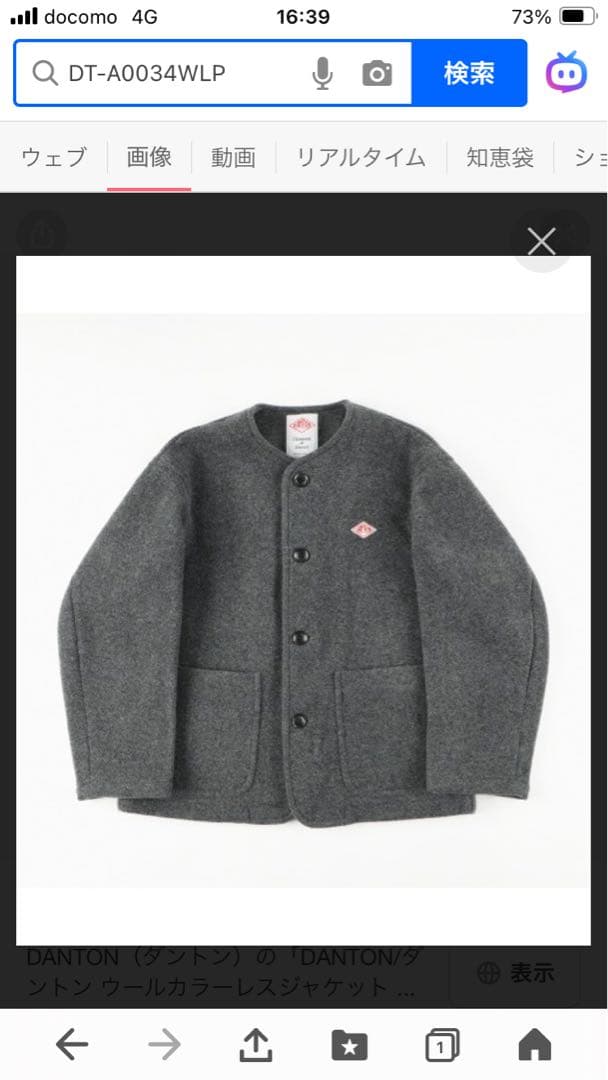Start voice search with the microphone
This screenshot has height=1080, width=608.
pos(322,73)
